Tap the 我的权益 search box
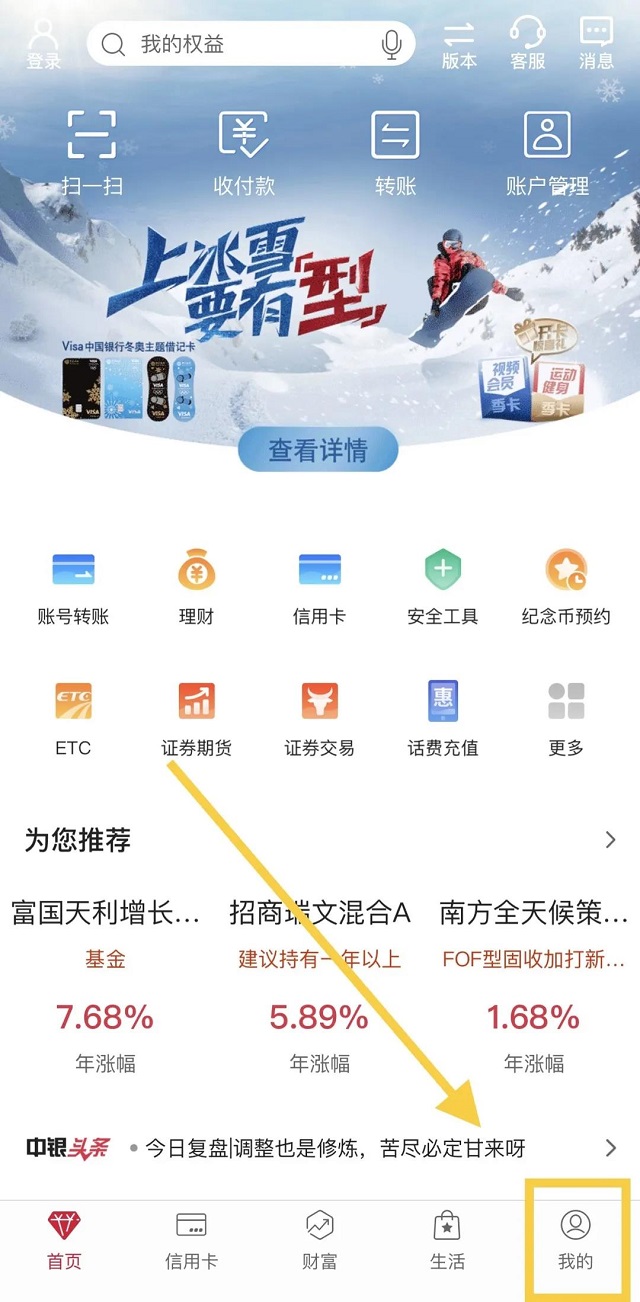The image size is (640, 1302). point(240,44)
